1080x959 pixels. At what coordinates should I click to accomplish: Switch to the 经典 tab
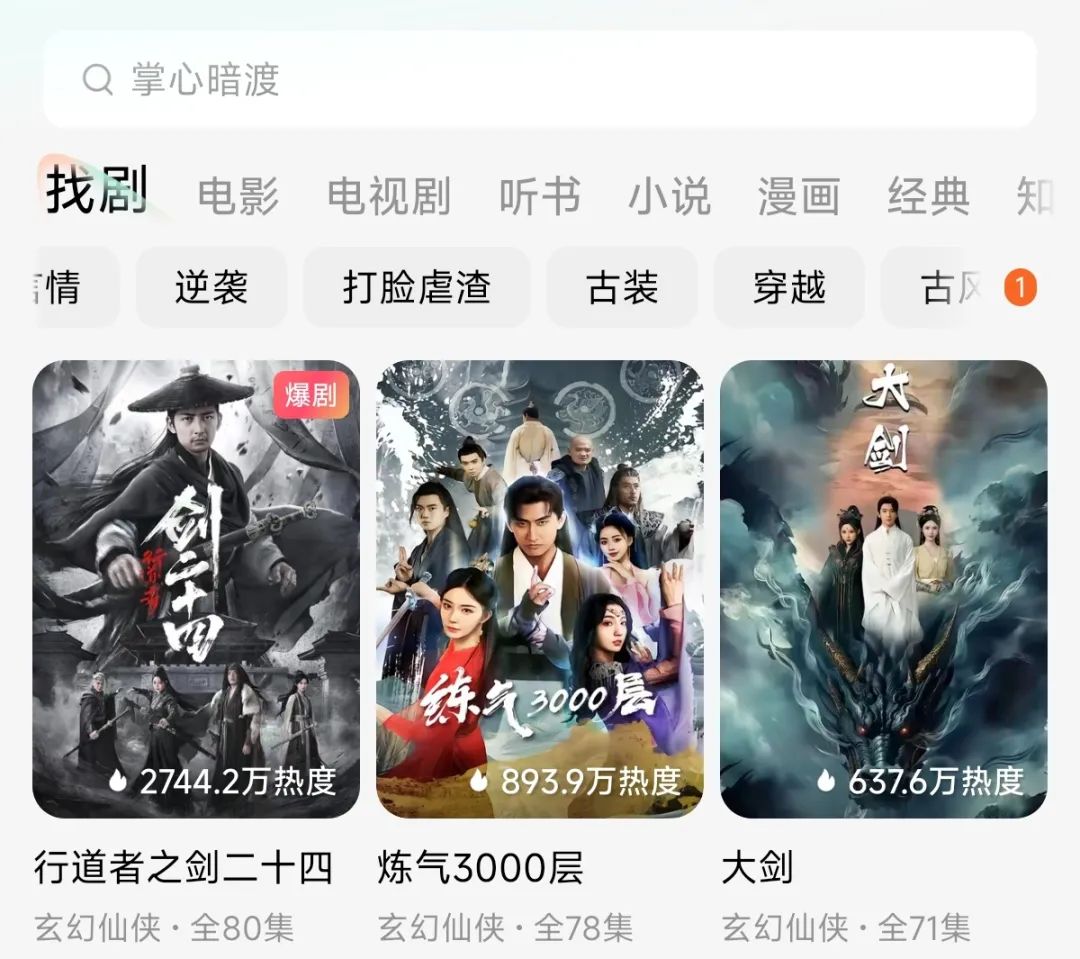928,196
